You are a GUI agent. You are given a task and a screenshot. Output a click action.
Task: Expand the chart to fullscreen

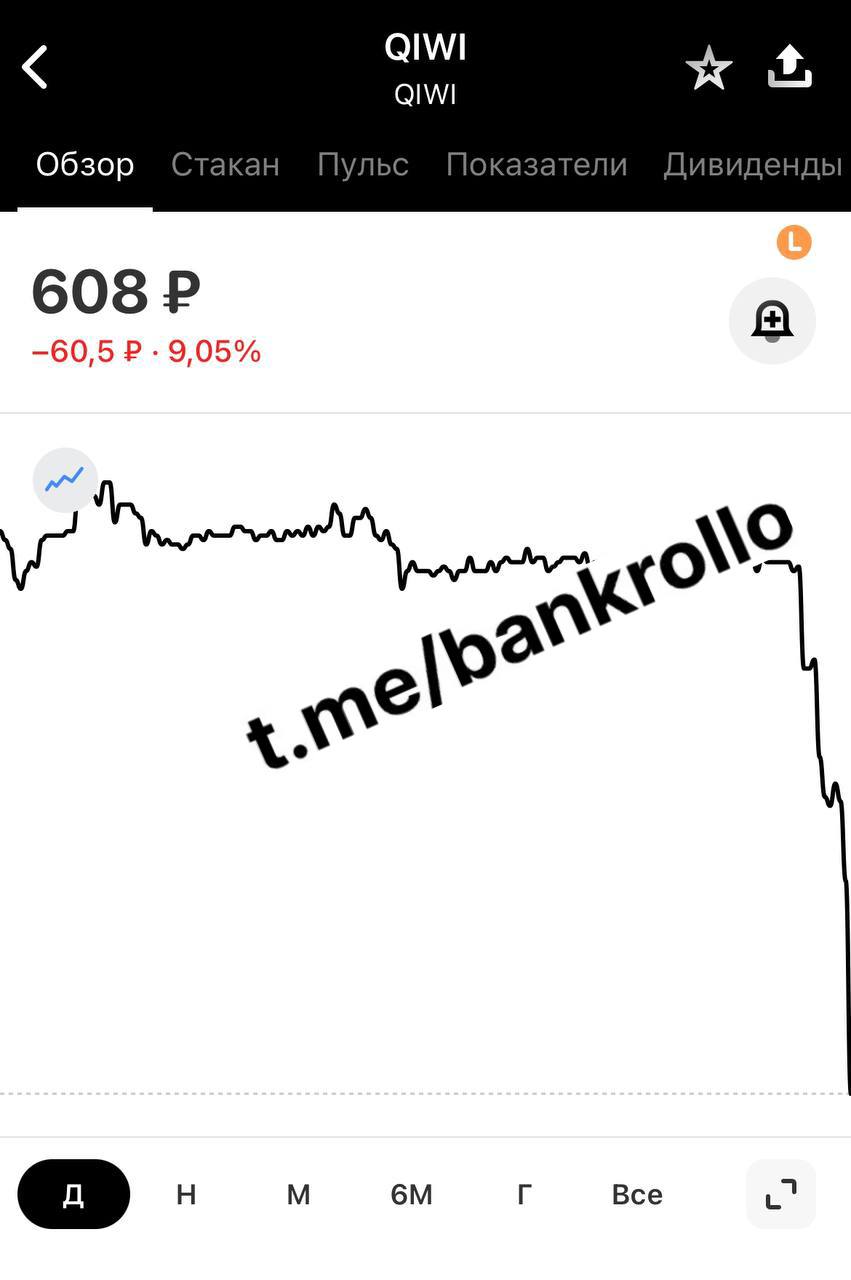click(781, 1194)
